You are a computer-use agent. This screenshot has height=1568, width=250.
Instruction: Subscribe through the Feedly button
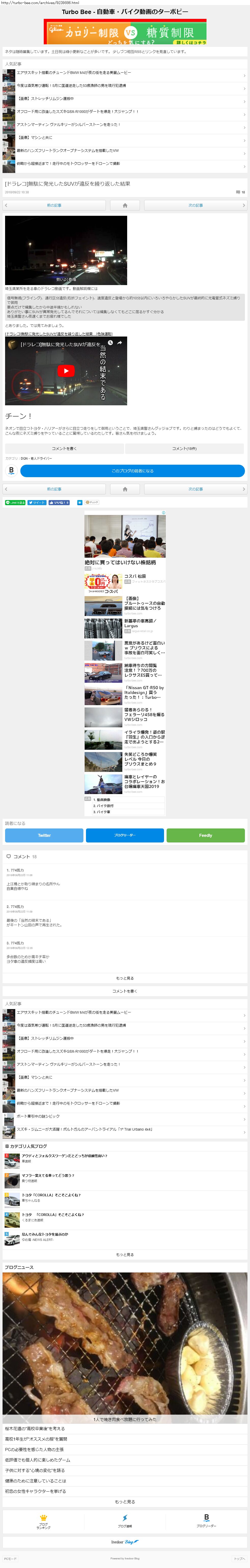(x=205, y=835)
